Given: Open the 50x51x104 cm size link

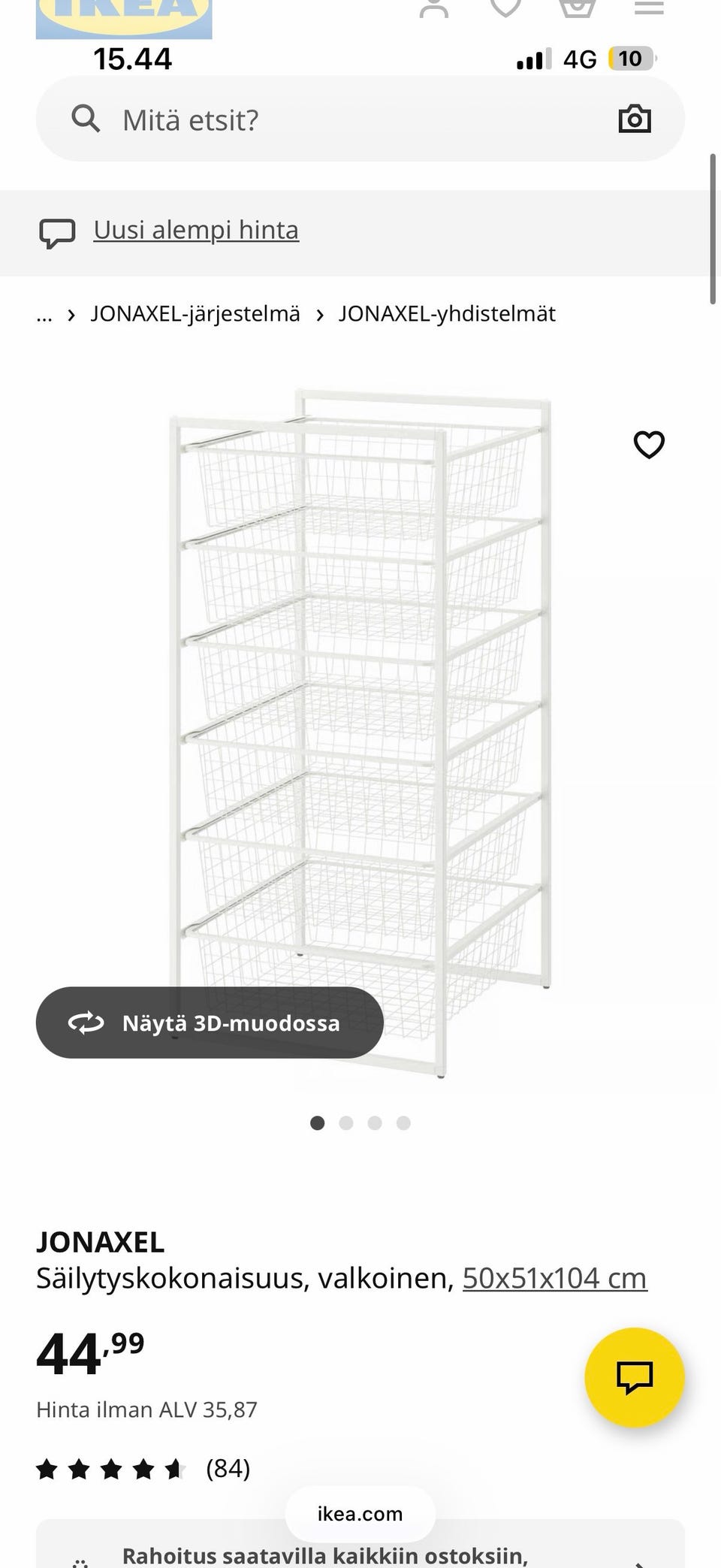Looking at the screenshot, I should tap(554, 1278).
